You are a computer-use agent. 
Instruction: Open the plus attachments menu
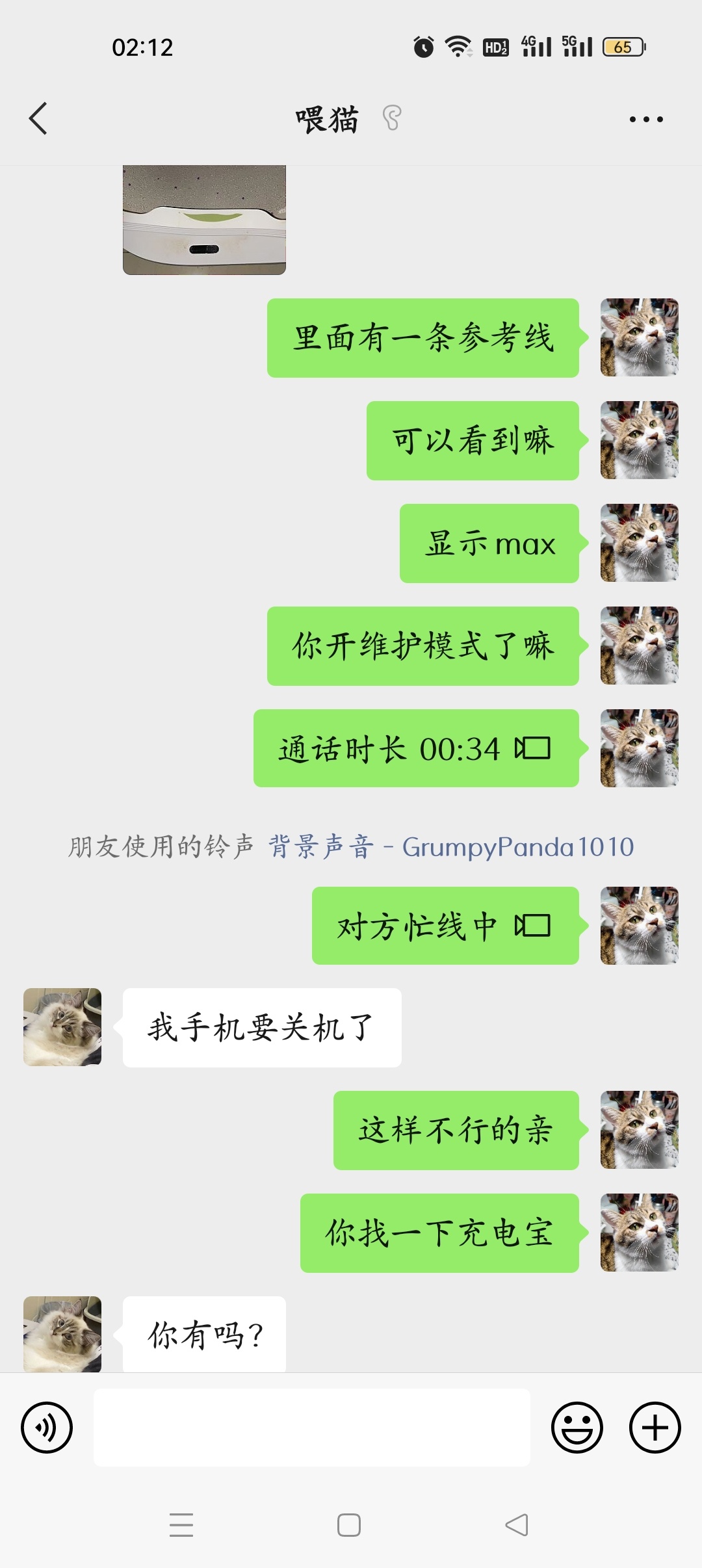[x=655, y=1428]
